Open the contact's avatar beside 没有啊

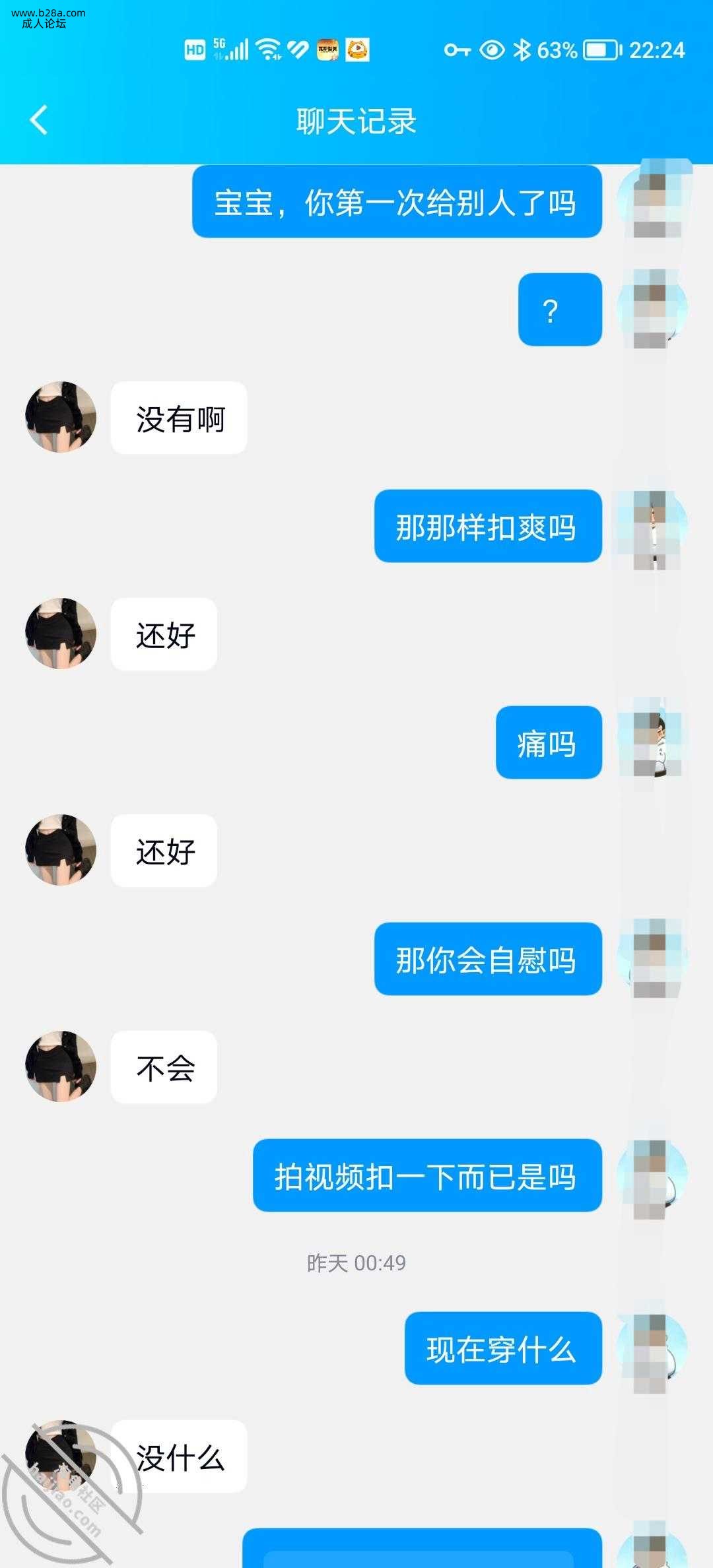click(61, 417)
